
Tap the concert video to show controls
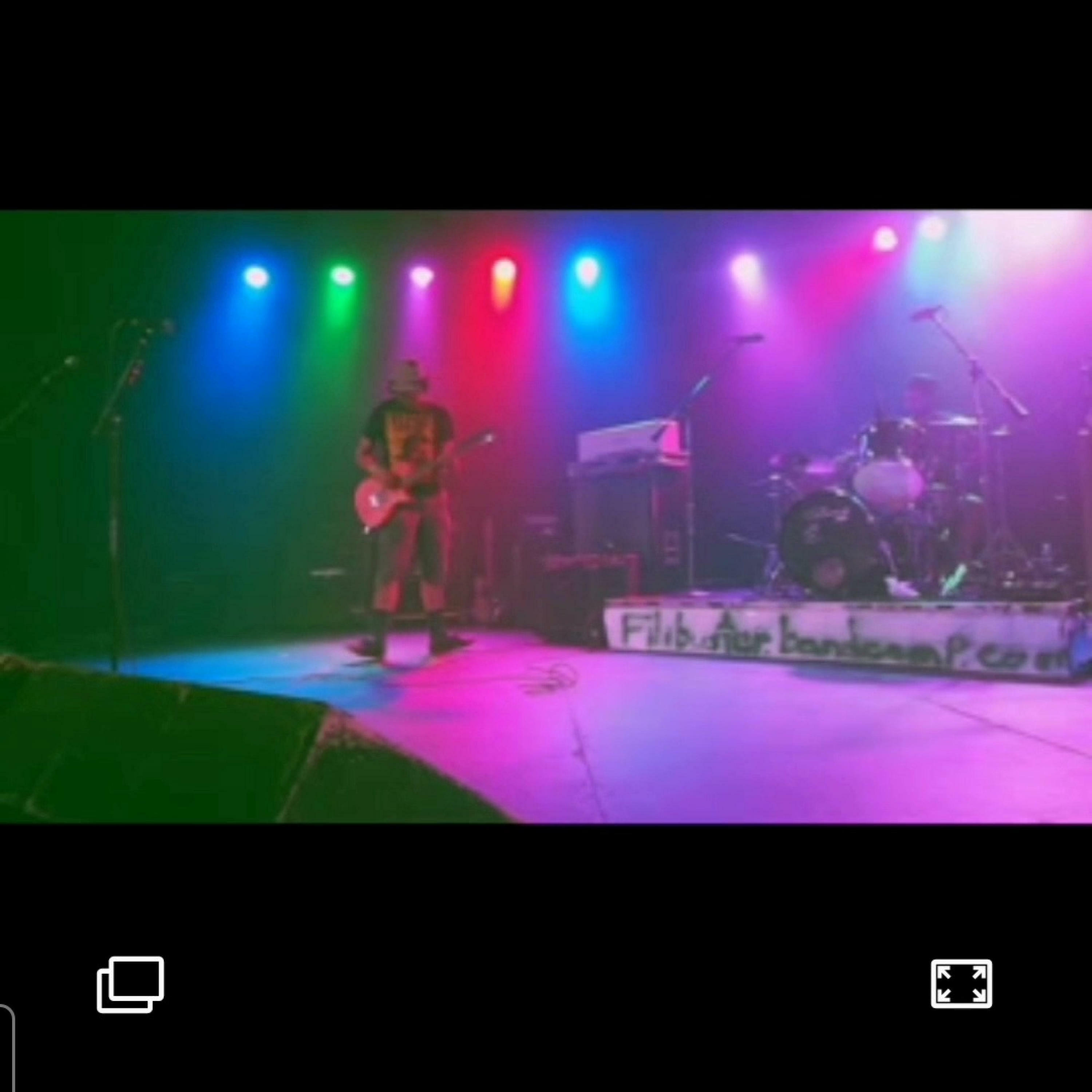point(546,516)
